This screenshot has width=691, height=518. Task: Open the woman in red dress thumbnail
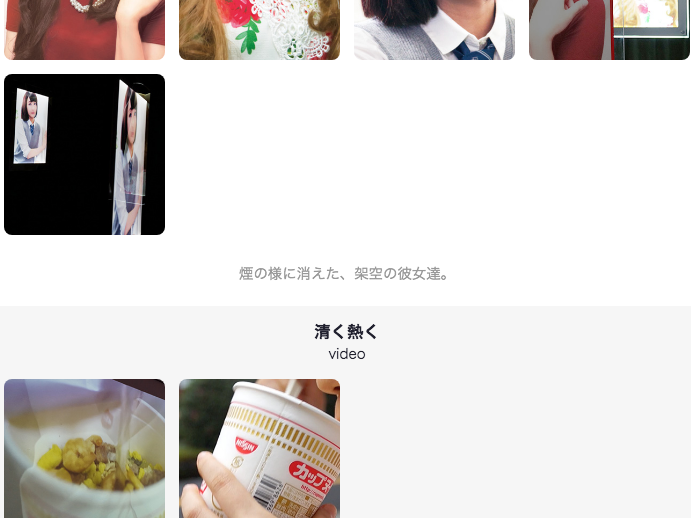pyautogui.click(x=84, y=29)
